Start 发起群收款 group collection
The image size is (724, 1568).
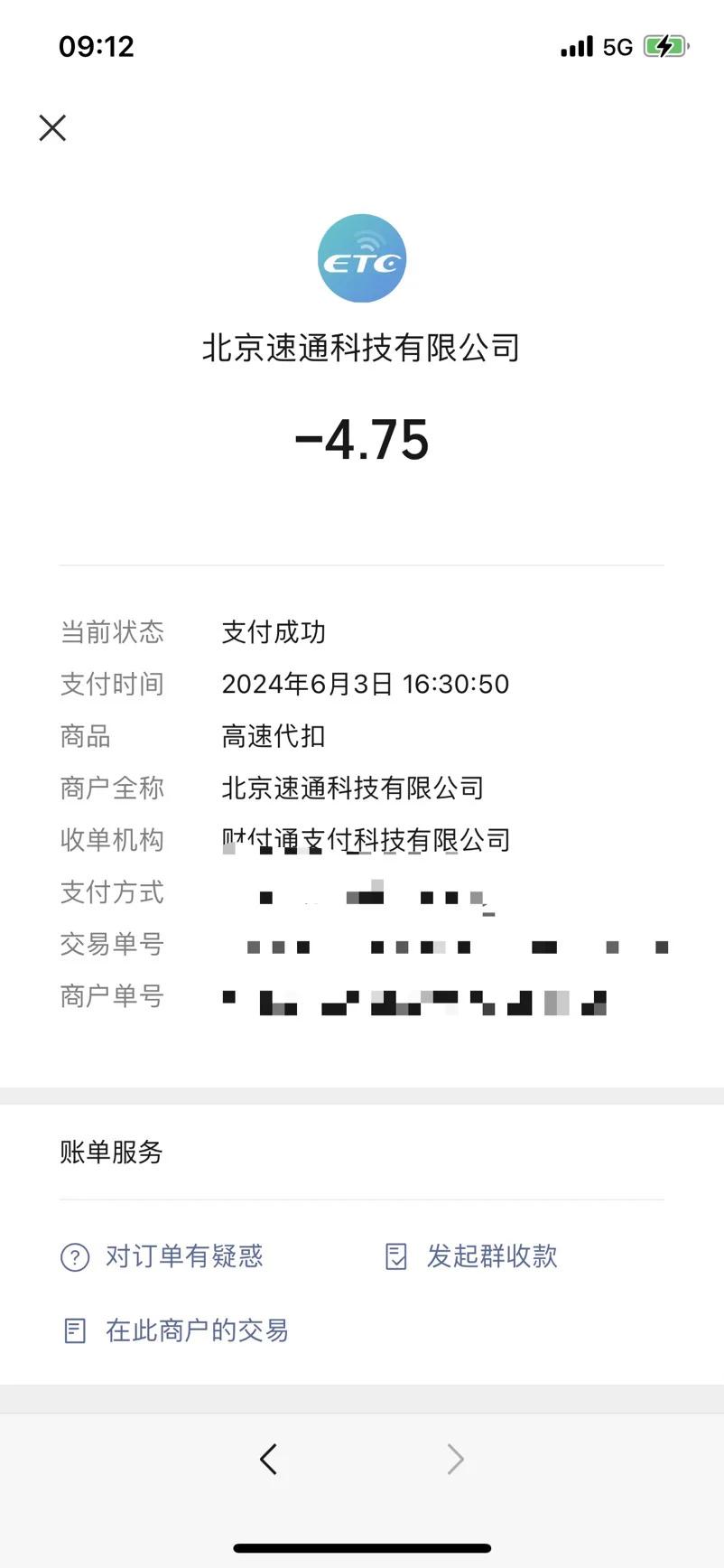coord(471,1256)
